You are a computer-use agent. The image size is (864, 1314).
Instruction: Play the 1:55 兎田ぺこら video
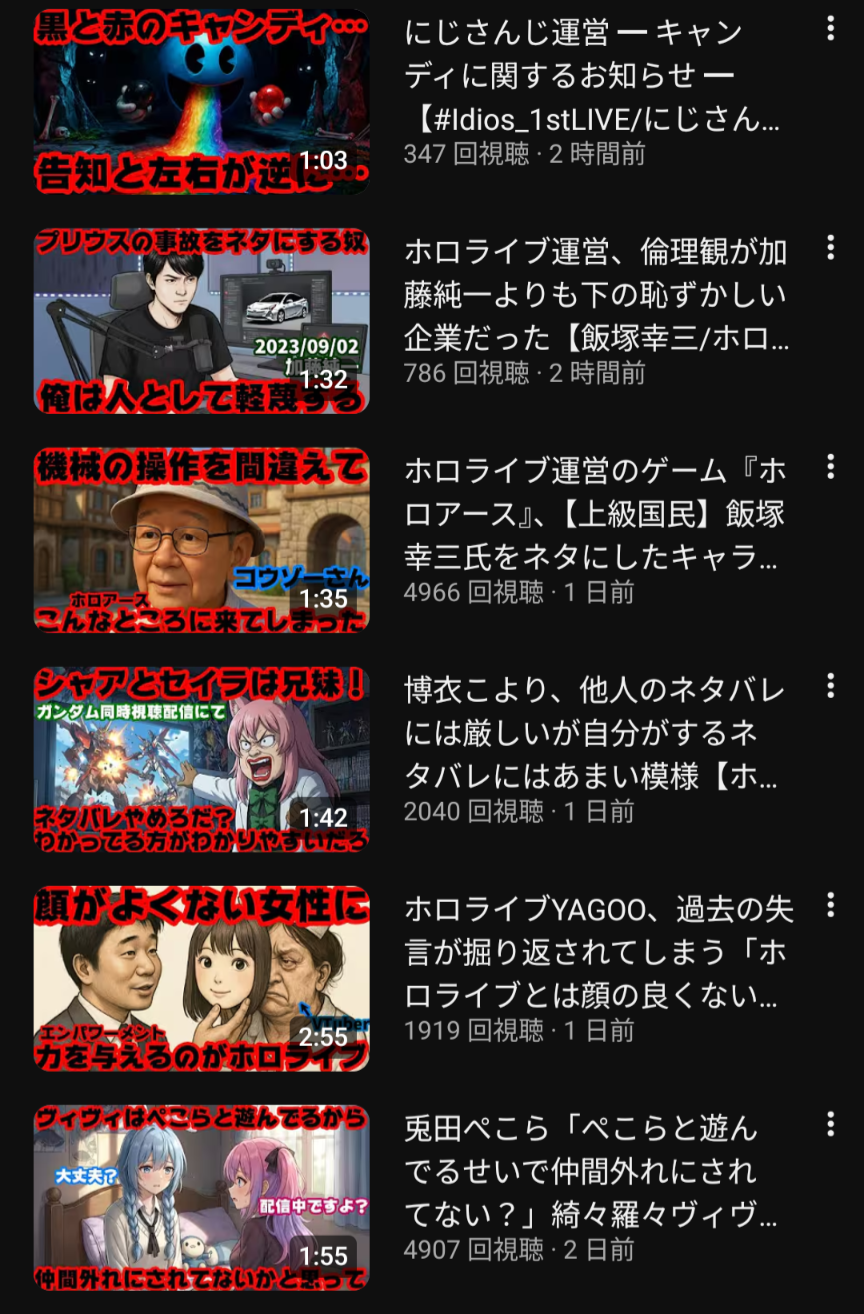pos(201,1196)
